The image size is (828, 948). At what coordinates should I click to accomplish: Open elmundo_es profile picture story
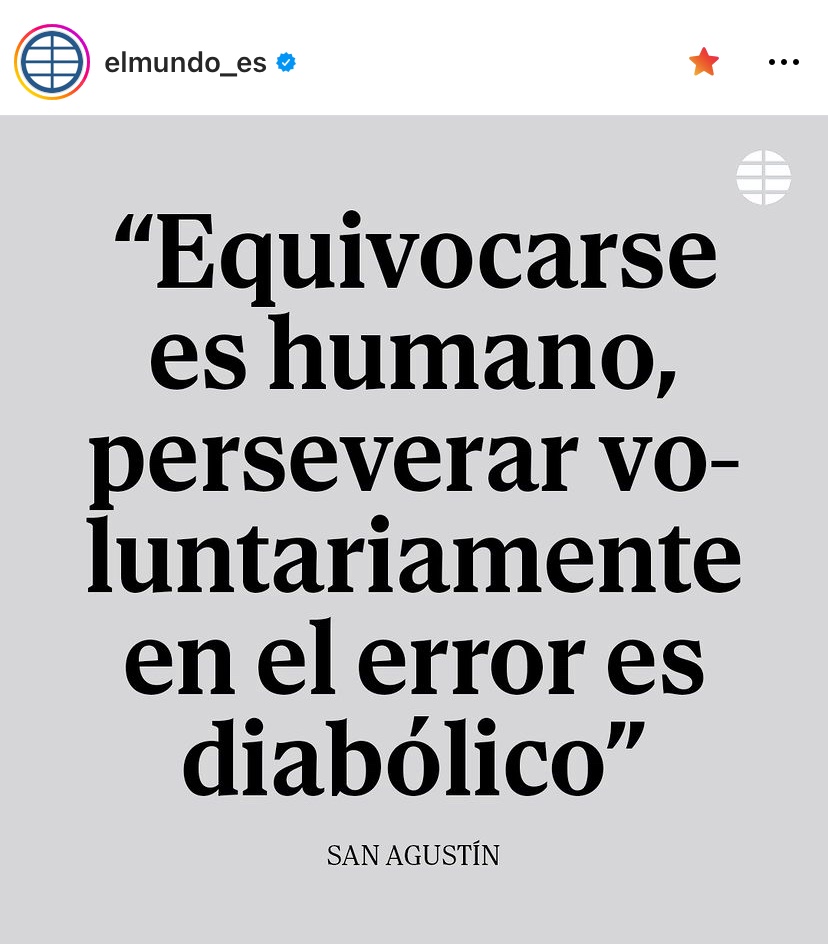coord(51,62)
